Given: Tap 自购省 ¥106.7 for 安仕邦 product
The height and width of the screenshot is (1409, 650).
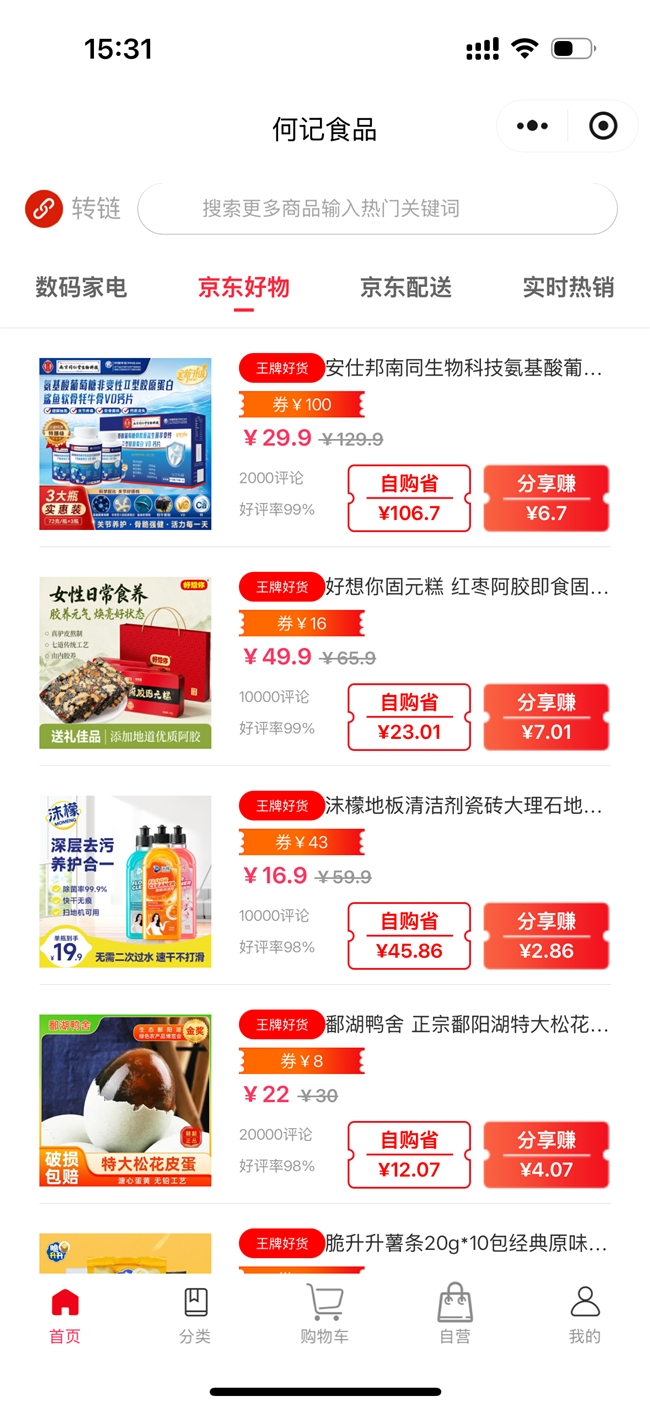Looking at the screenshot, I should [409, 498].
